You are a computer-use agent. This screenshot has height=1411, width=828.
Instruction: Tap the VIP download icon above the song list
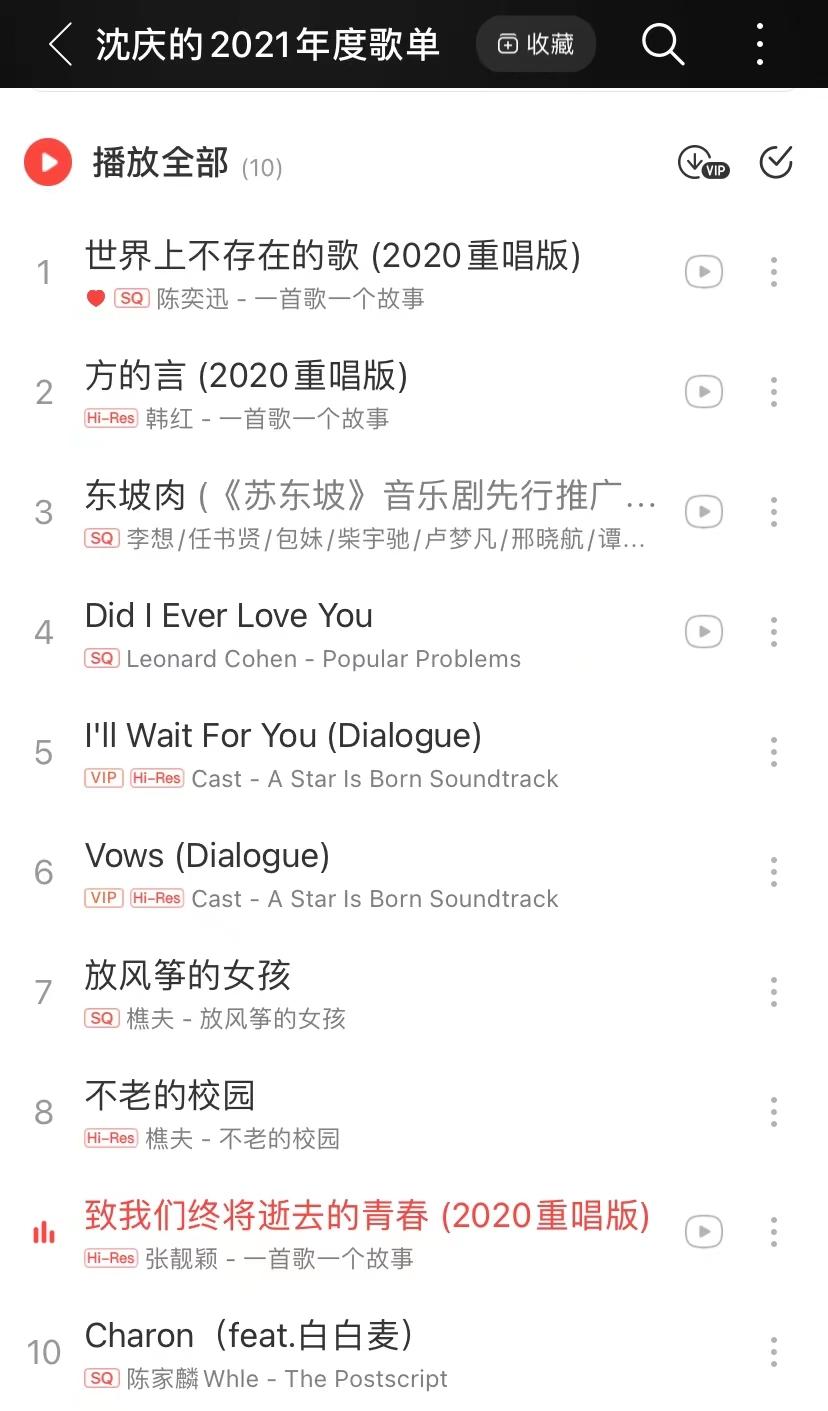tap(702, 162)
